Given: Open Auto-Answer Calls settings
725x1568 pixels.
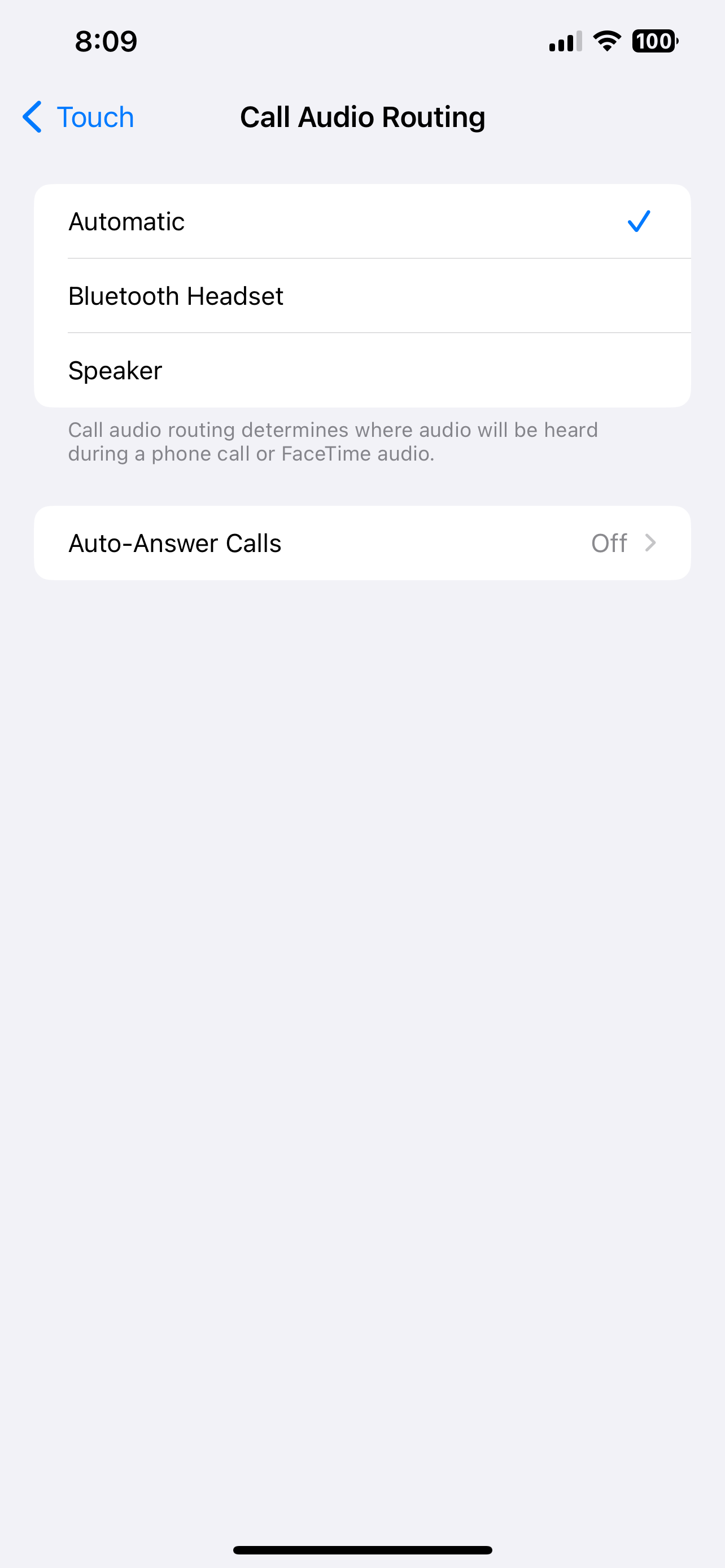Looking at the screenshot, I should click(x=362, y=543).
